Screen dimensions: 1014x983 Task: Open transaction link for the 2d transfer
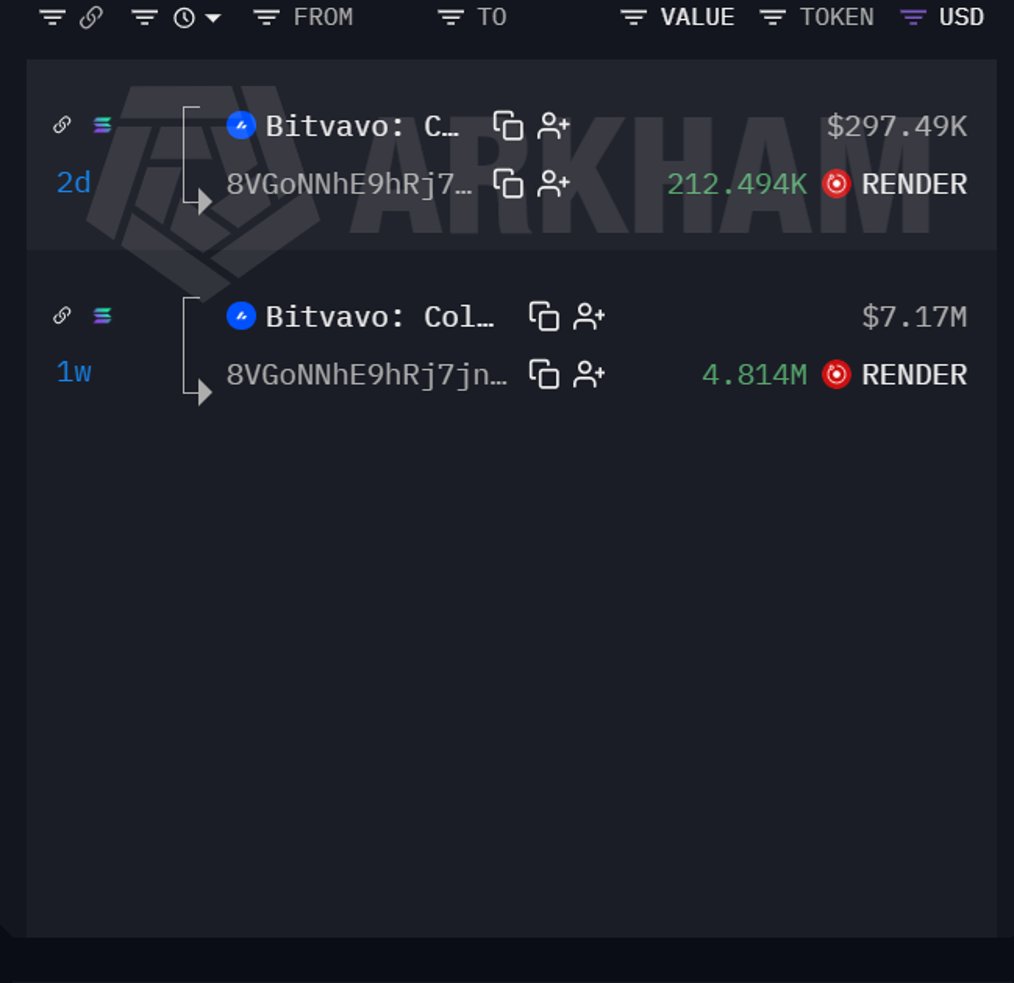tap(62, 124)
